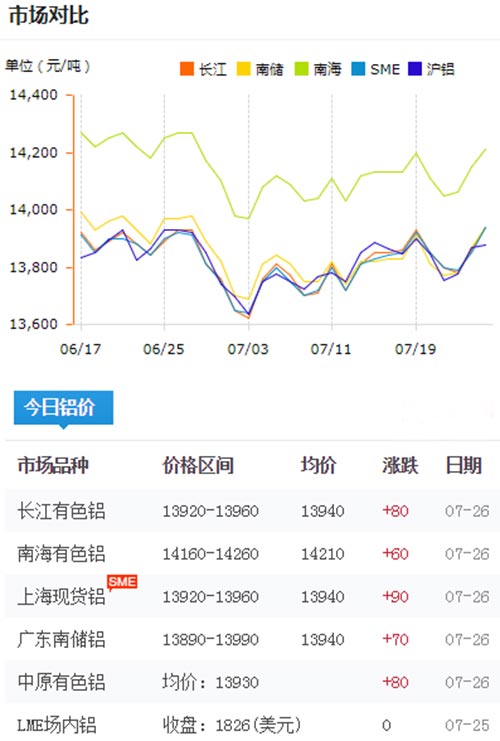Toggle the 长江 series in chart legend
This screenshot has width=500, height=741.
pyautogui.click(x=203, y=69)
